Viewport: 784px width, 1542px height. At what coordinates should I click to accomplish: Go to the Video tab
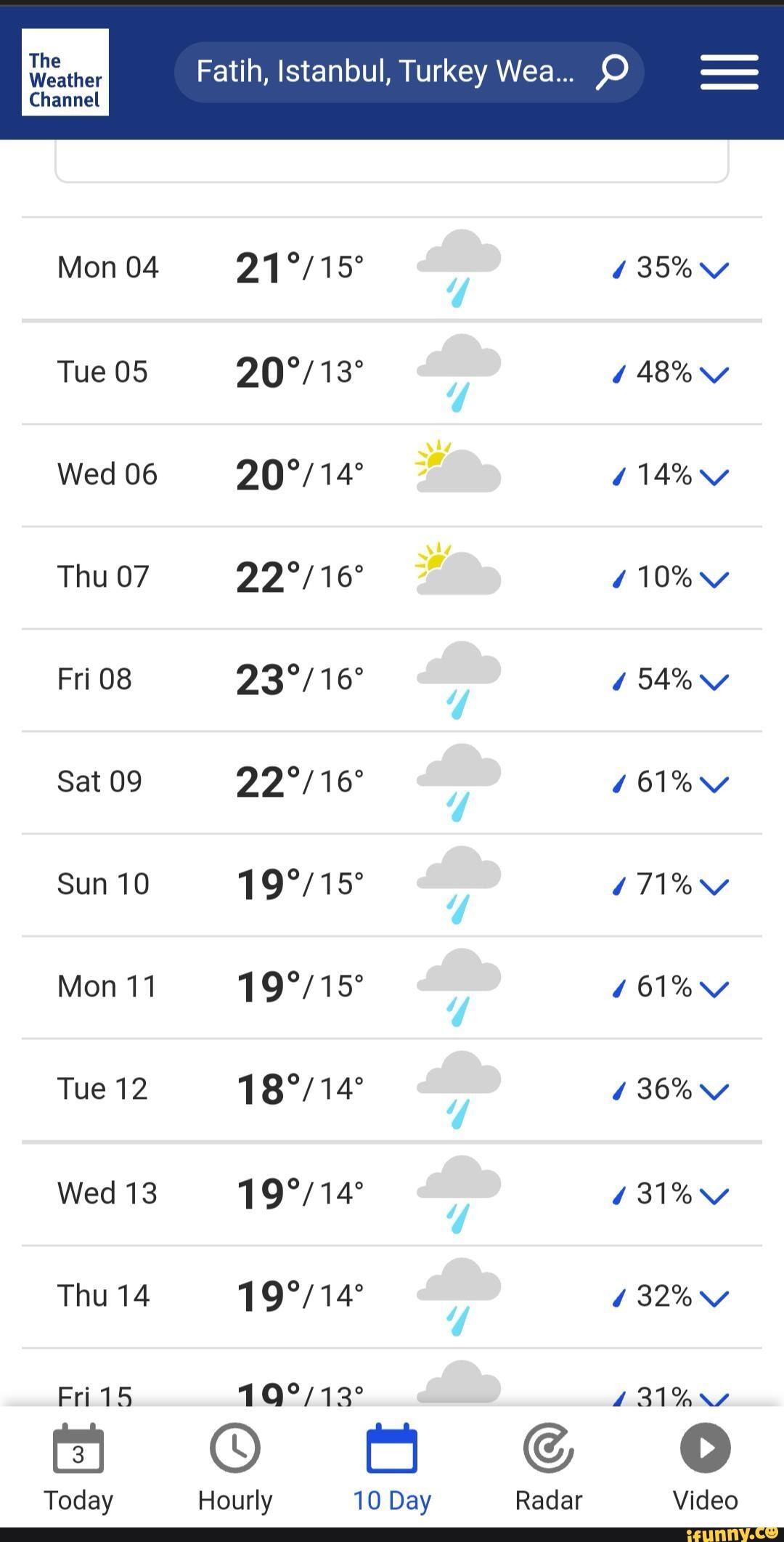pos(705,1467)
